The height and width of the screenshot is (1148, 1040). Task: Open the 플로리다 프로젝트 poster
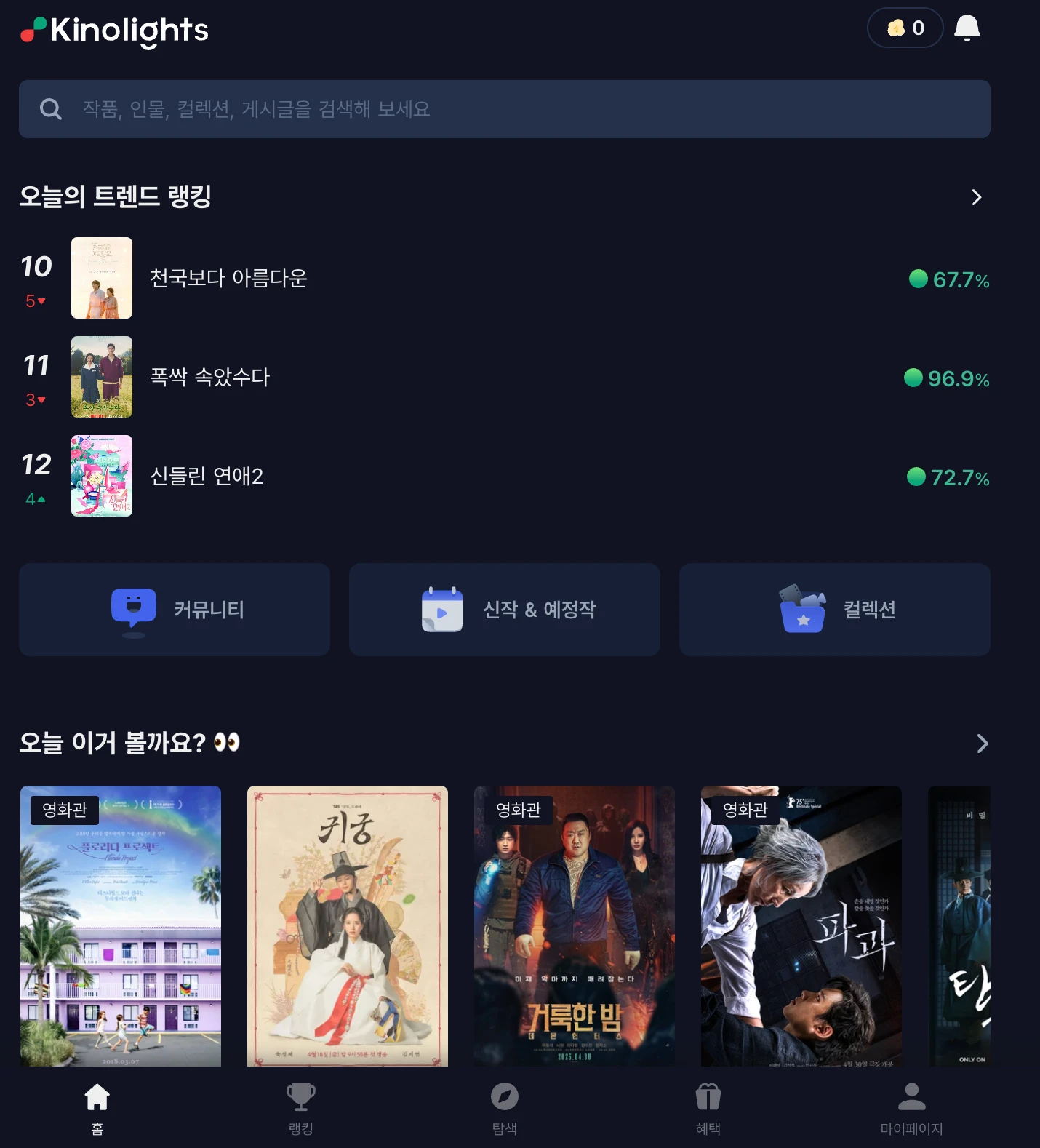click(121, 925)
